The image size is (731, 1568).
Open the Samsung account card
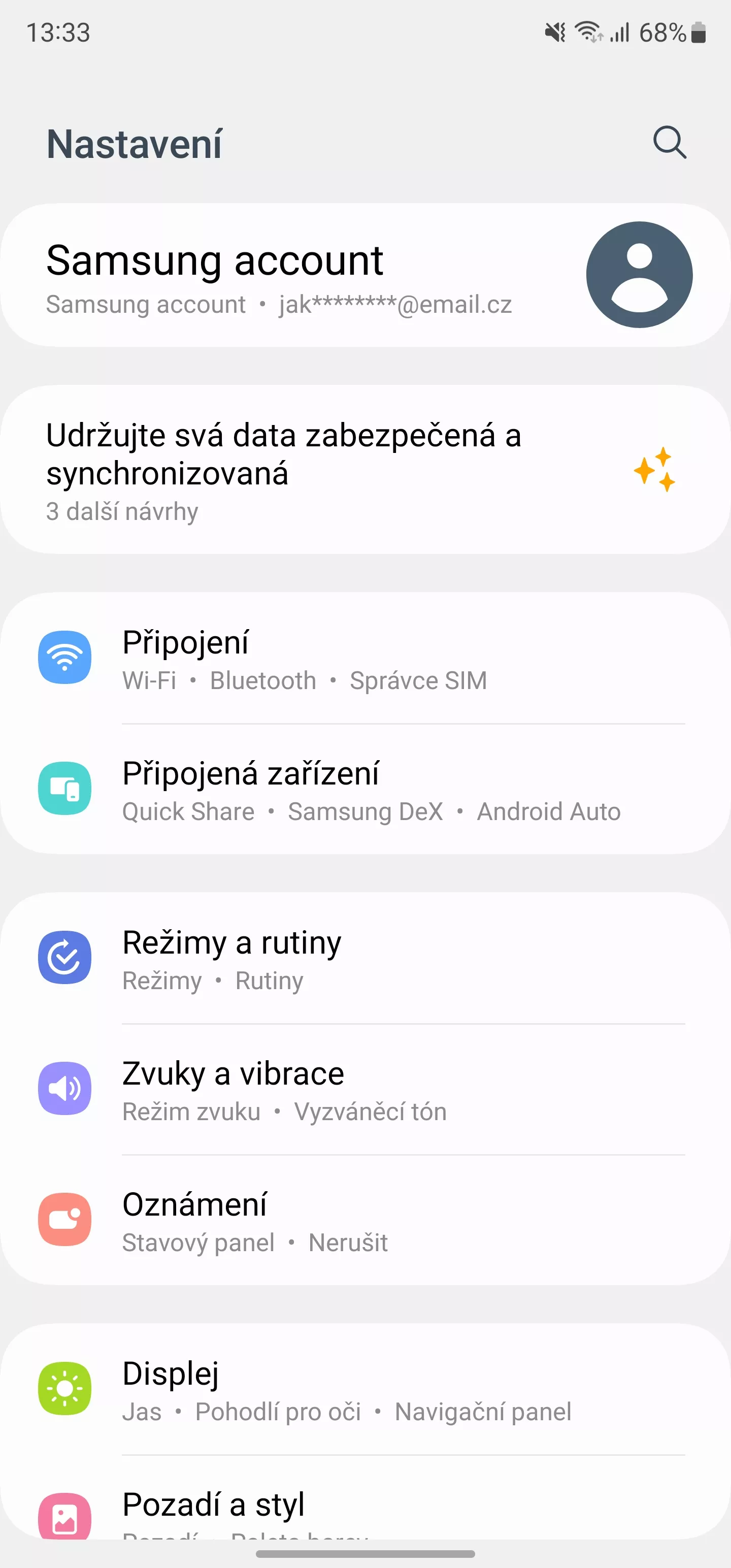[365, 275]
